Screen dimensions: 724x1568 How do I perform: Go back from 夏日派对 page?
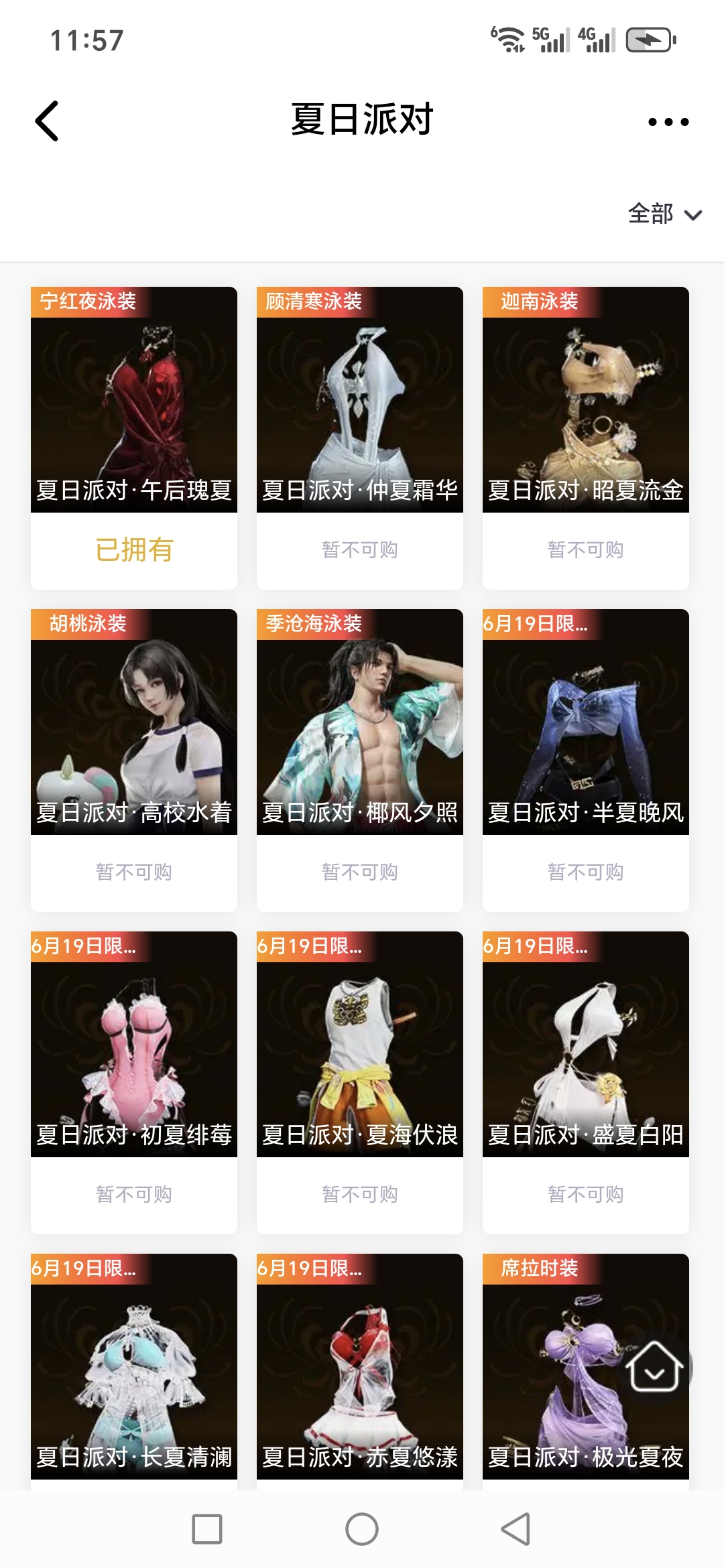(47, 121)
